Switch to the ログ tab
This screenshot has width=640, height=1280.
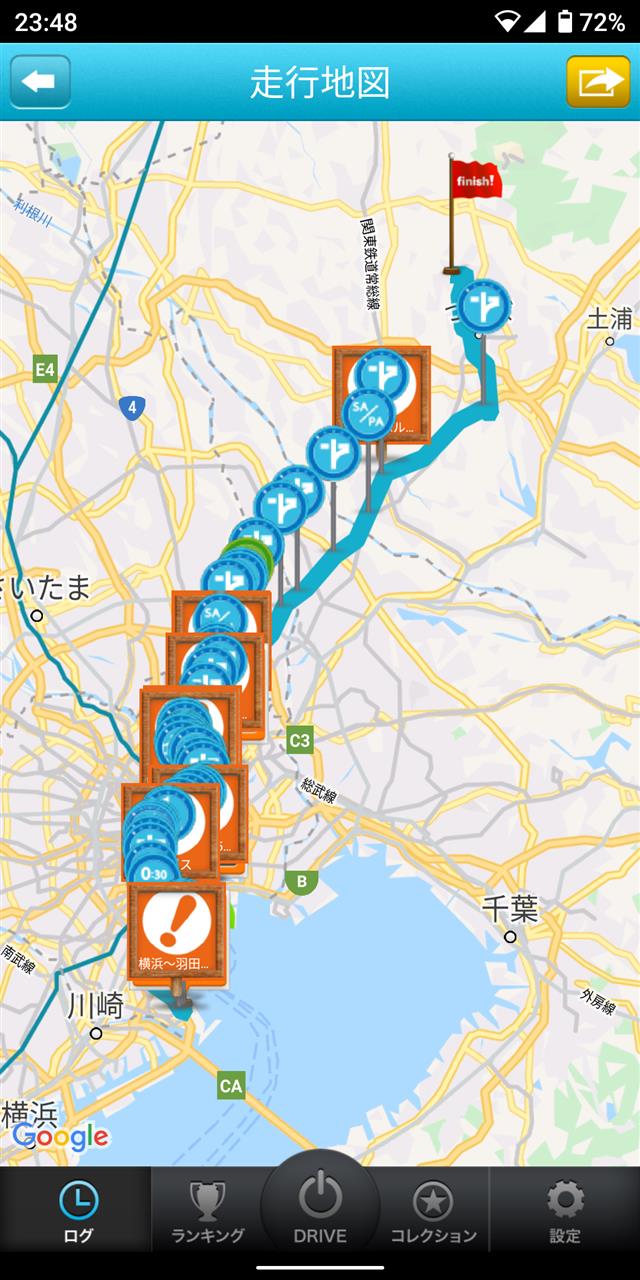click(x=78, y=1212)
